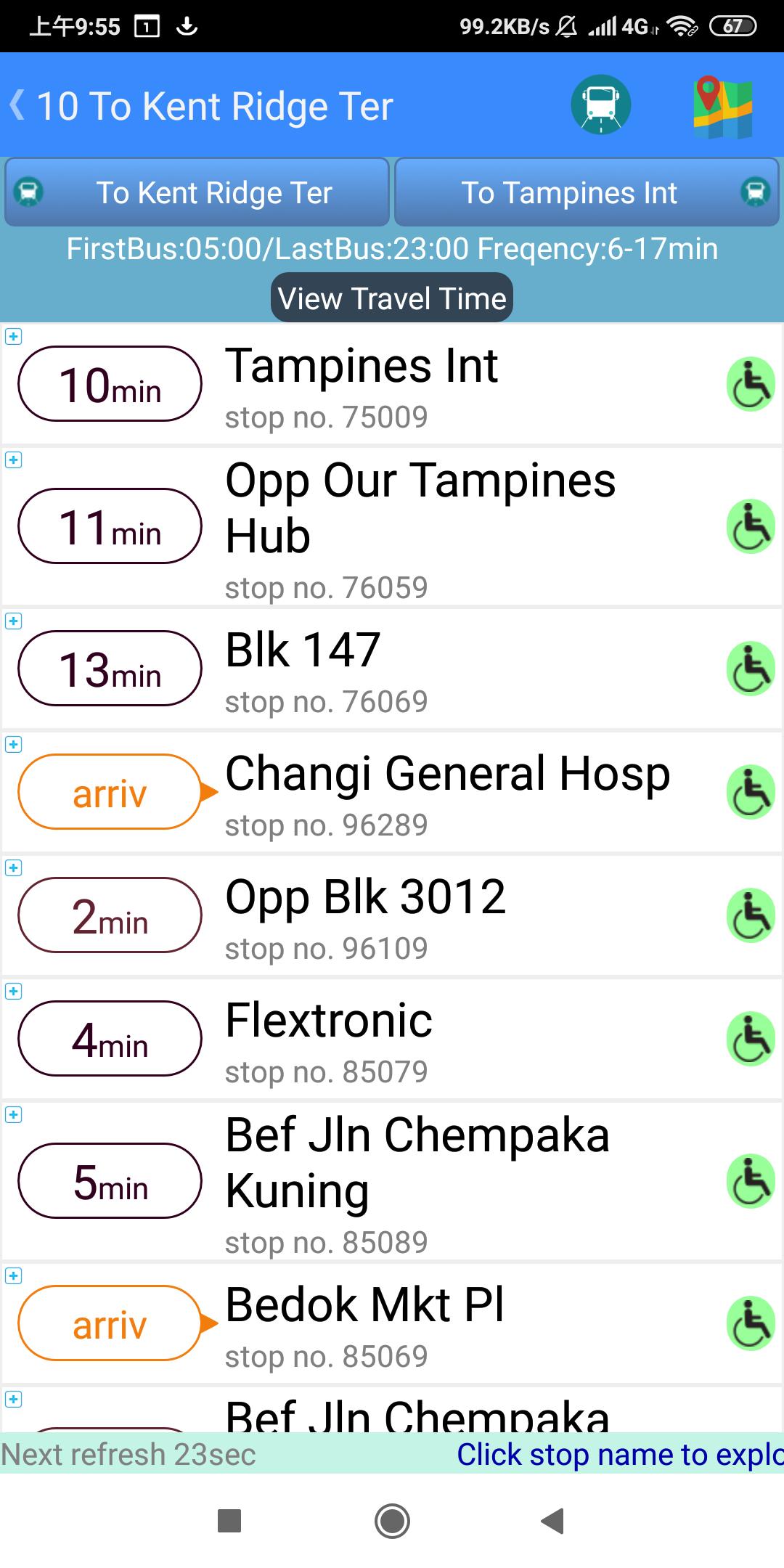
Task: Open Changi General Hosp stop details
Action: (447, 774)
